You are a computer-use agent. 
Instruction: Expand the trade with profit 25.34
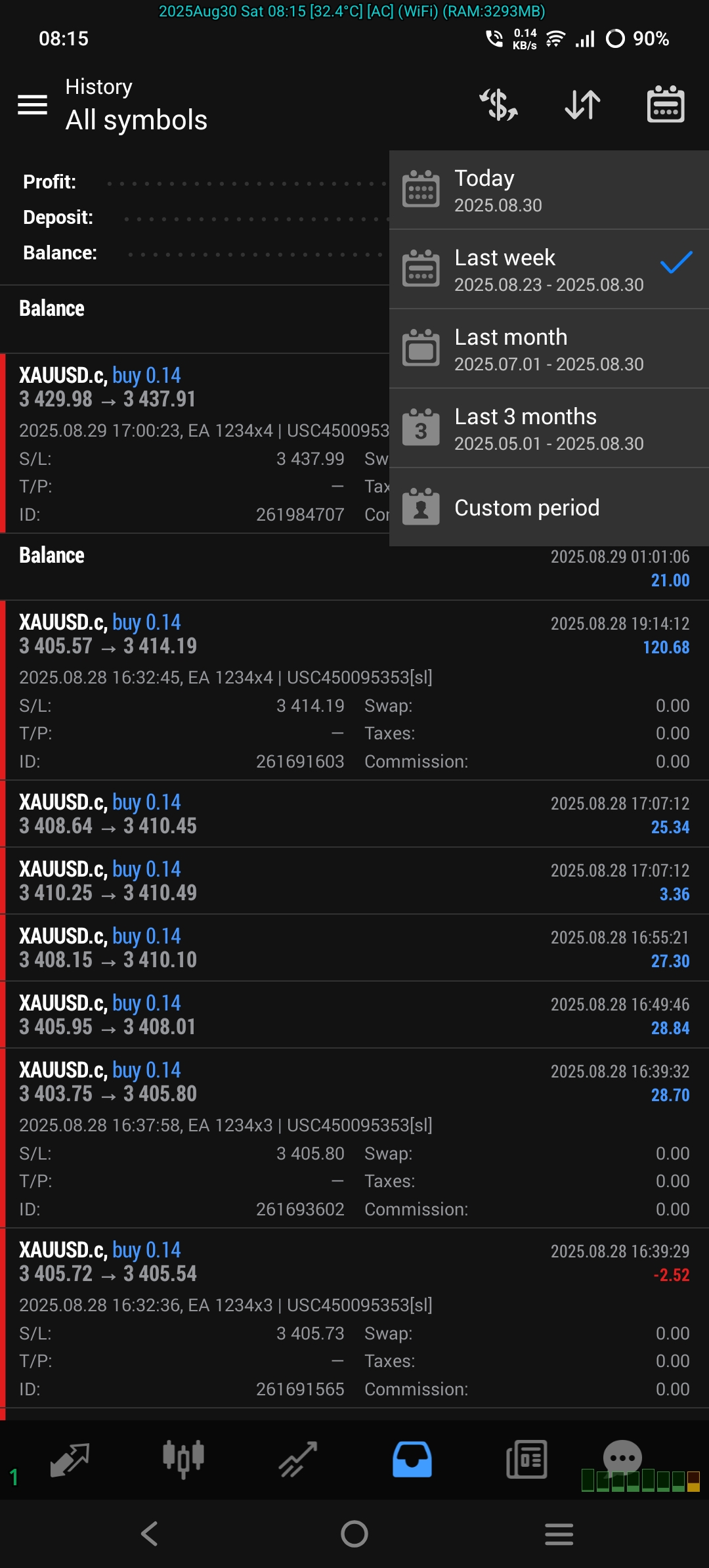354,814
